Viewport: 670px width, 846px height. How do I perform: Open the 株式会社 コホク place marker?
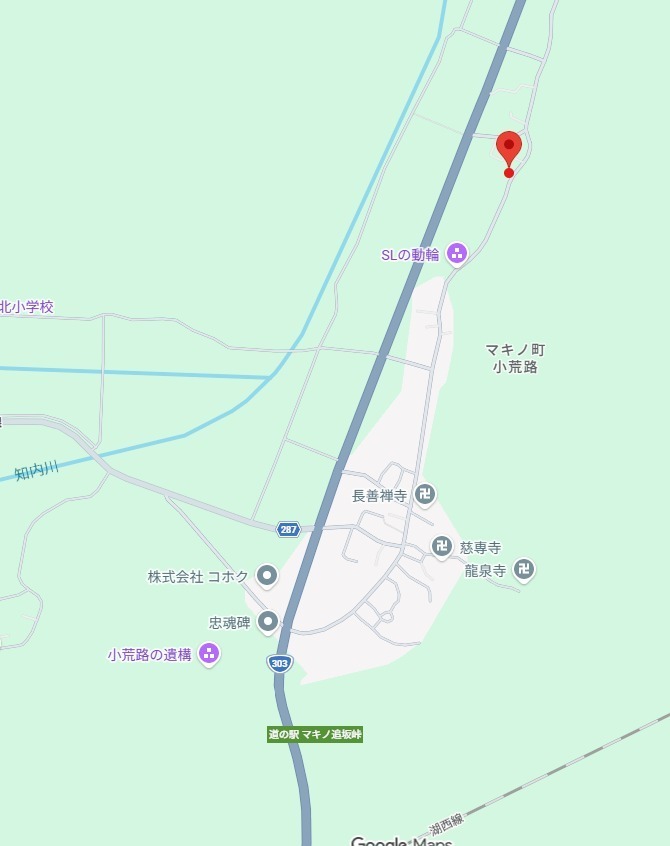[267, 575]
